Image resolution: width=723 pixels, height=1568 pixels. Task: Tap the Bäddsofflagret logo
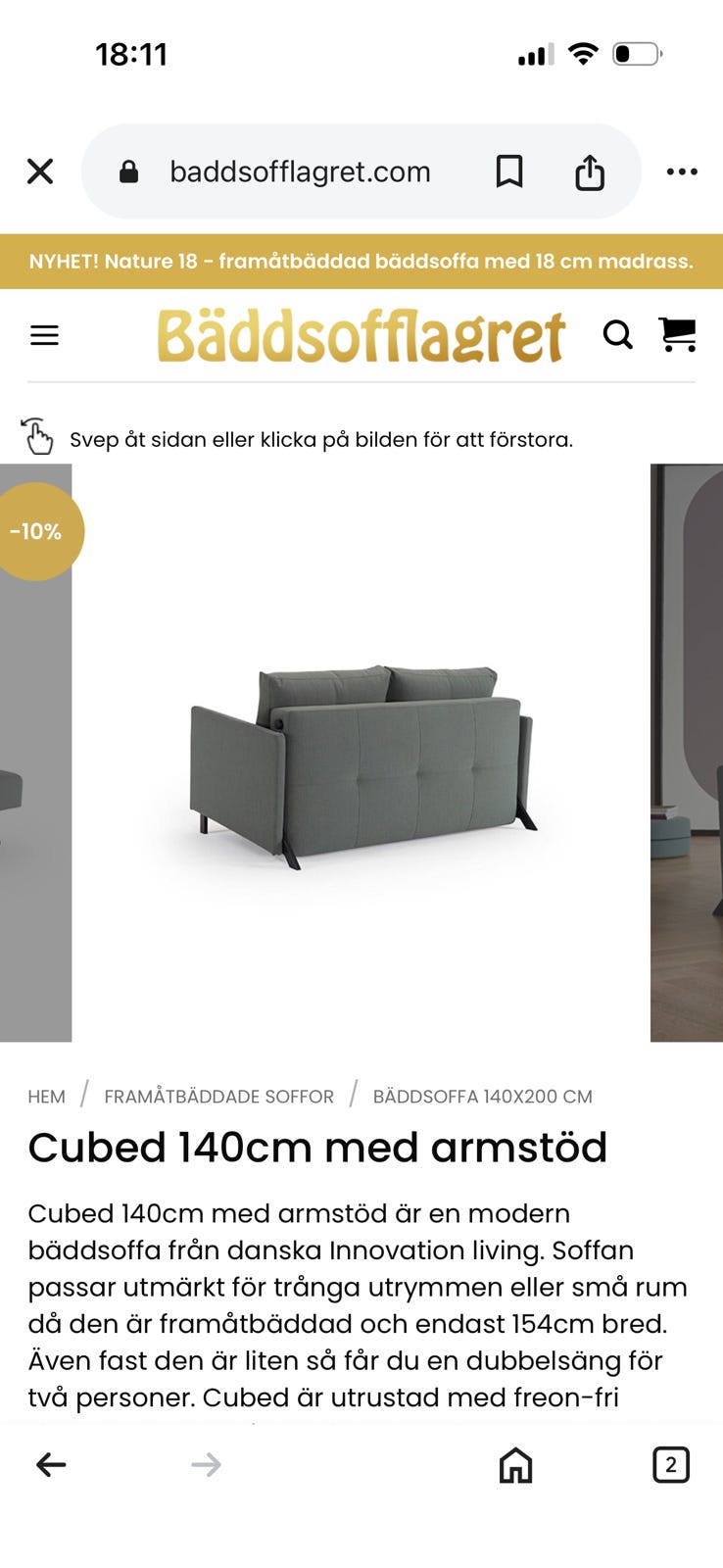[360, 334]
